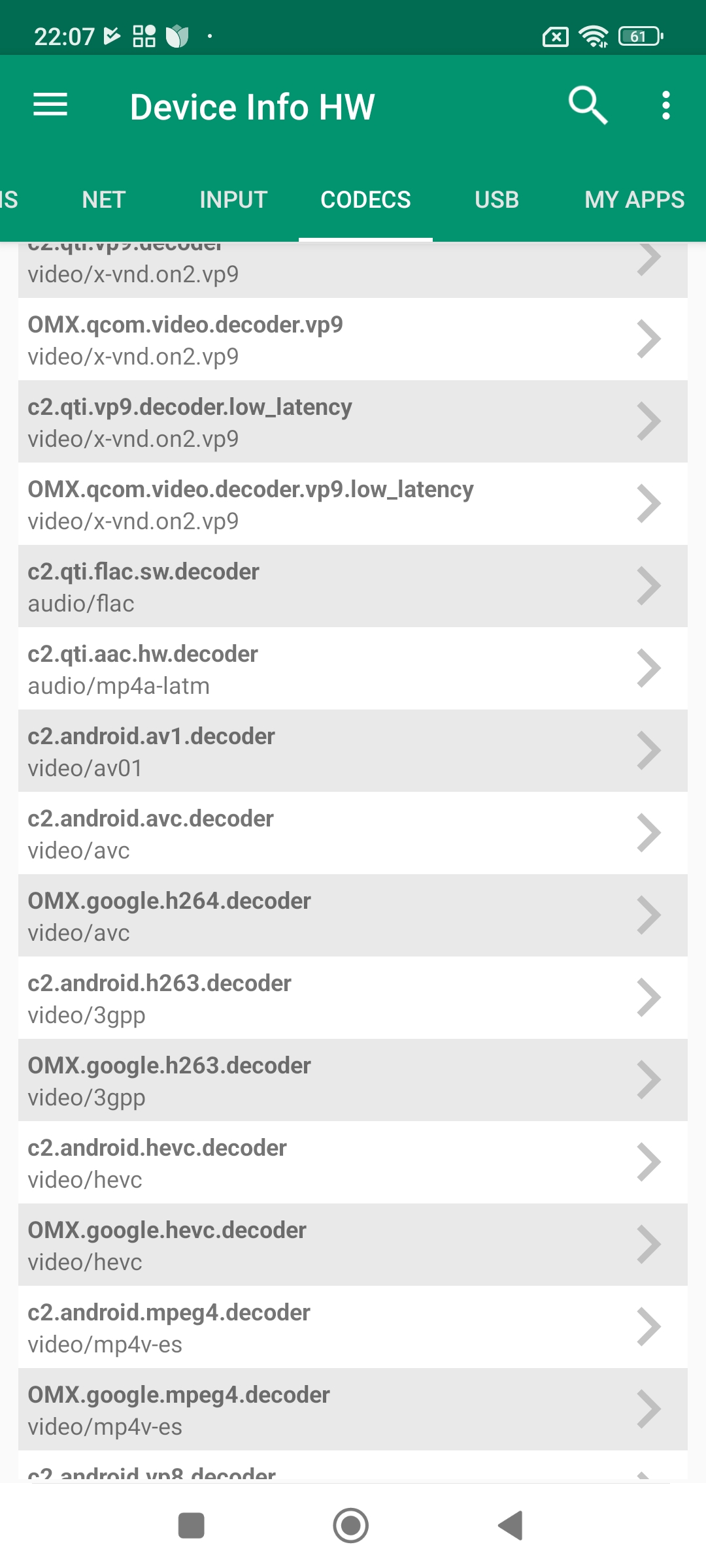Screen dimensions: 706x1568
Task: Open OMX.qcom.video.decoder.vp9.low_latency entry
Action: click(353, 504)
